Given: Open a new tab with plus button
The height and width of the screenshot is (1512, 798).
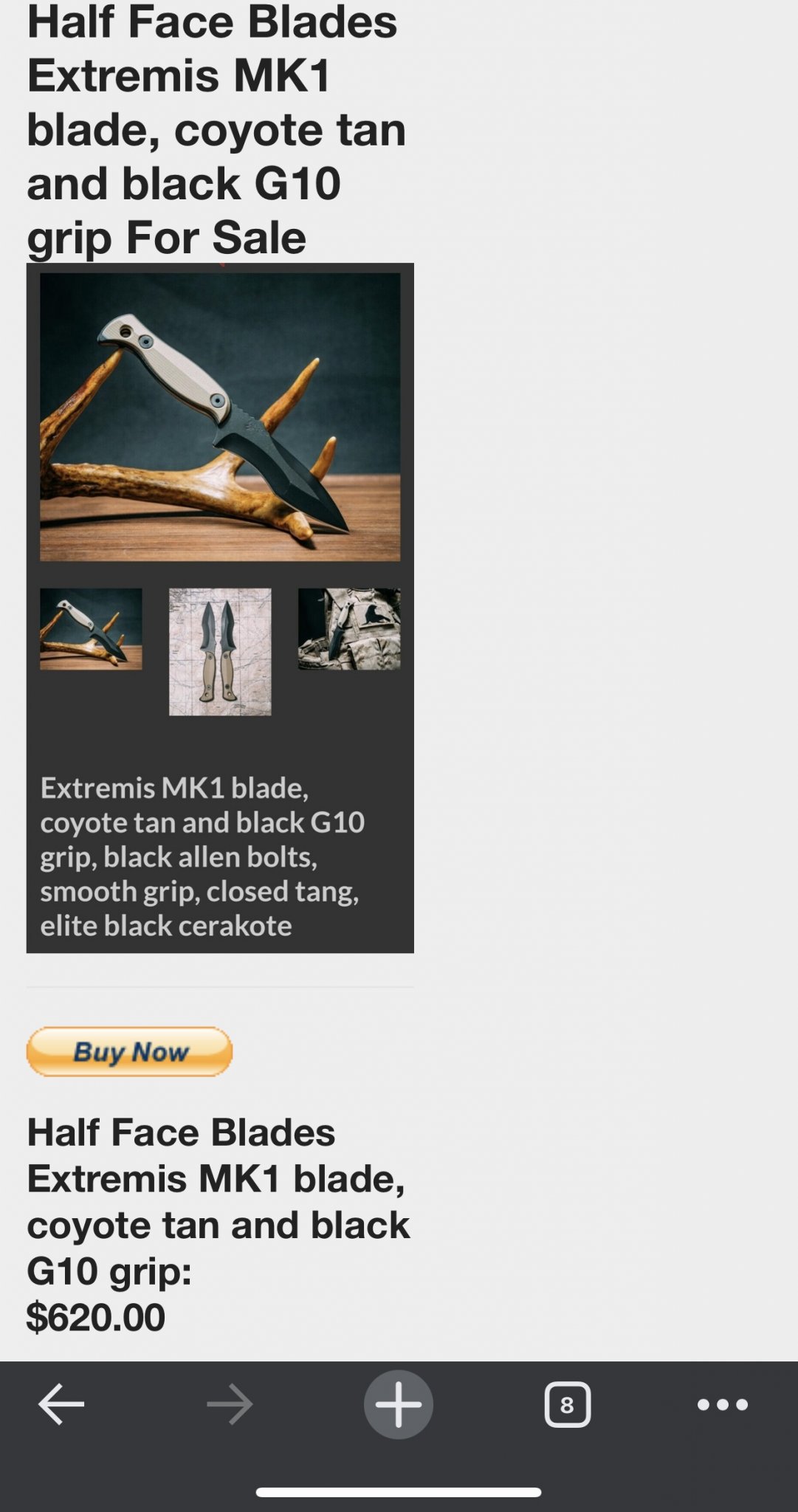Looking at the screenshot, I should pyautogui.click(x=399, y=1404).
